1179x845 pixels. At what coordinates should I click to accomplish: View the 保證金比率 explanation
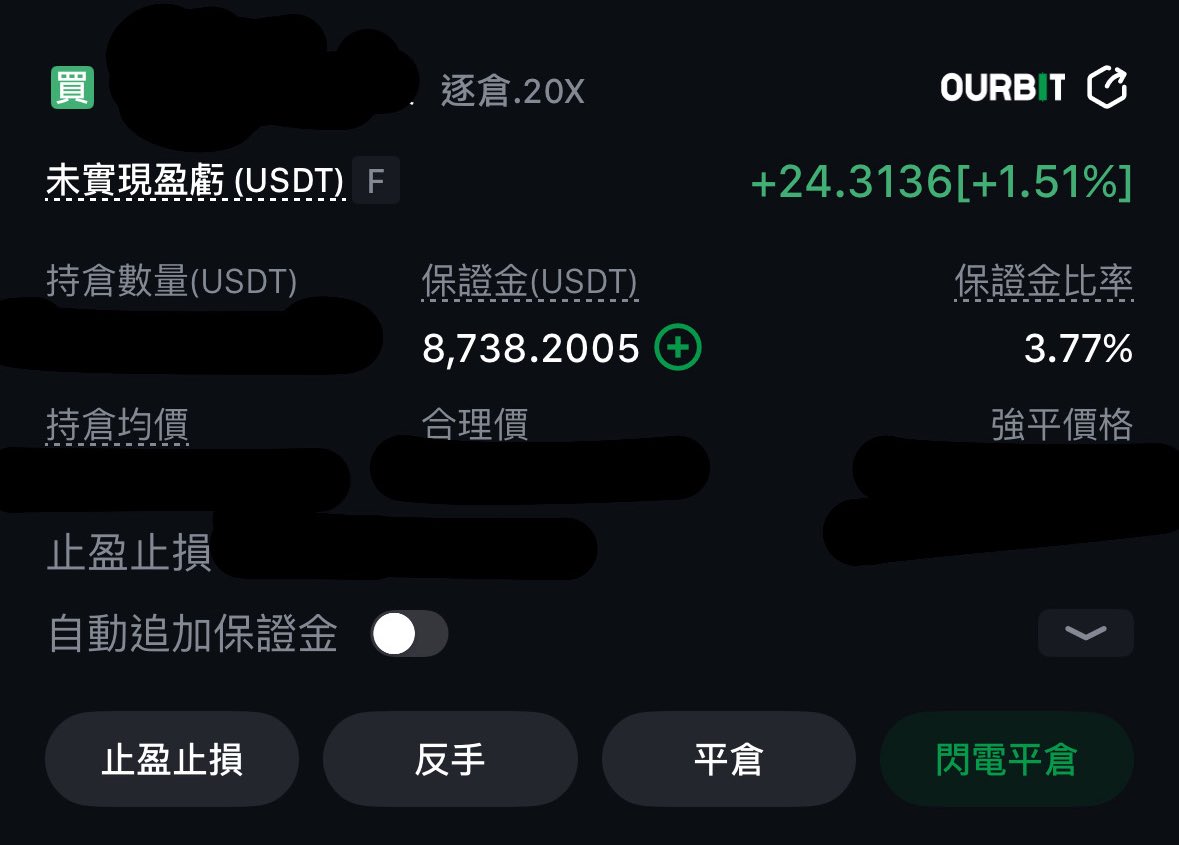point(1043,283)
